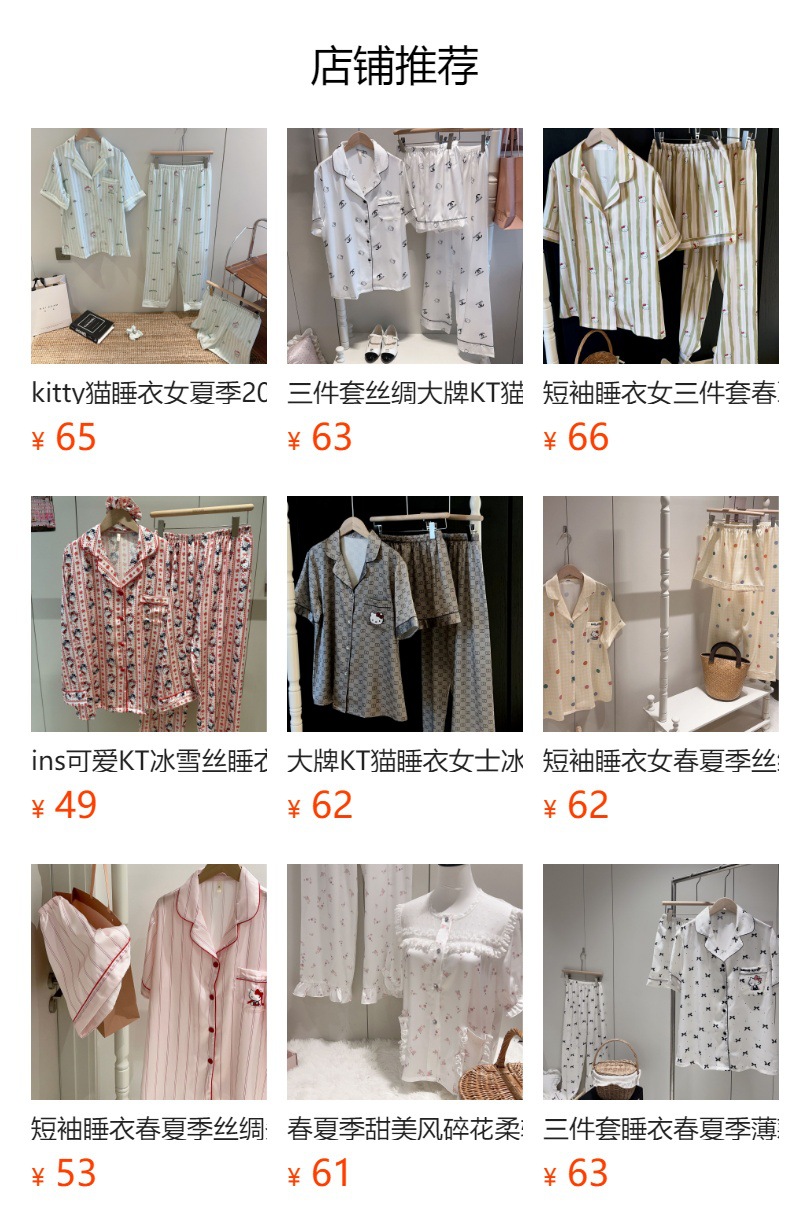Open the 短袖睡衣女春夏季丝 title link
This screenshot has height=1232, width=790.
click(661, 761)
